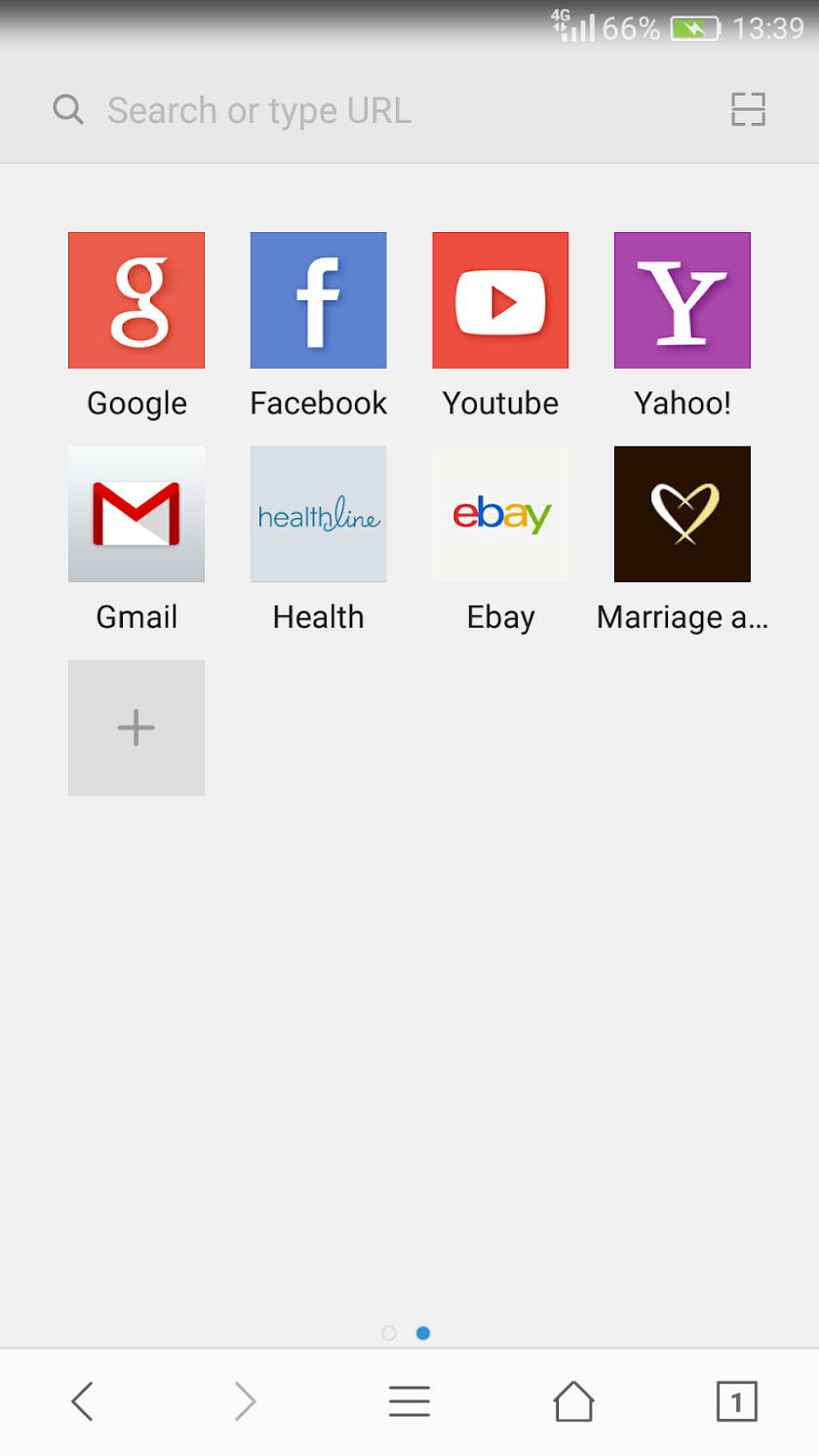Image resolution: width=819 pixels, height=1456 pixels.
Task: Add a new shortcut with the plus tile
Action: pos(136,728)
